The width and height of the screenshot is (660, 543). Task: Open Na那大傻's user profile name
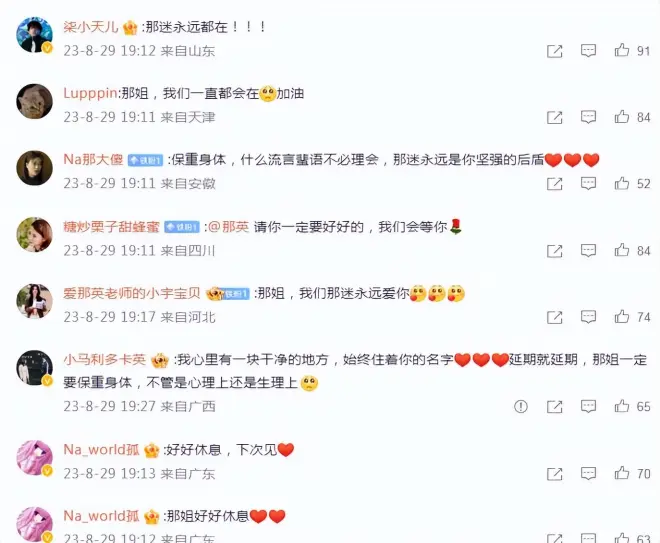93,160
